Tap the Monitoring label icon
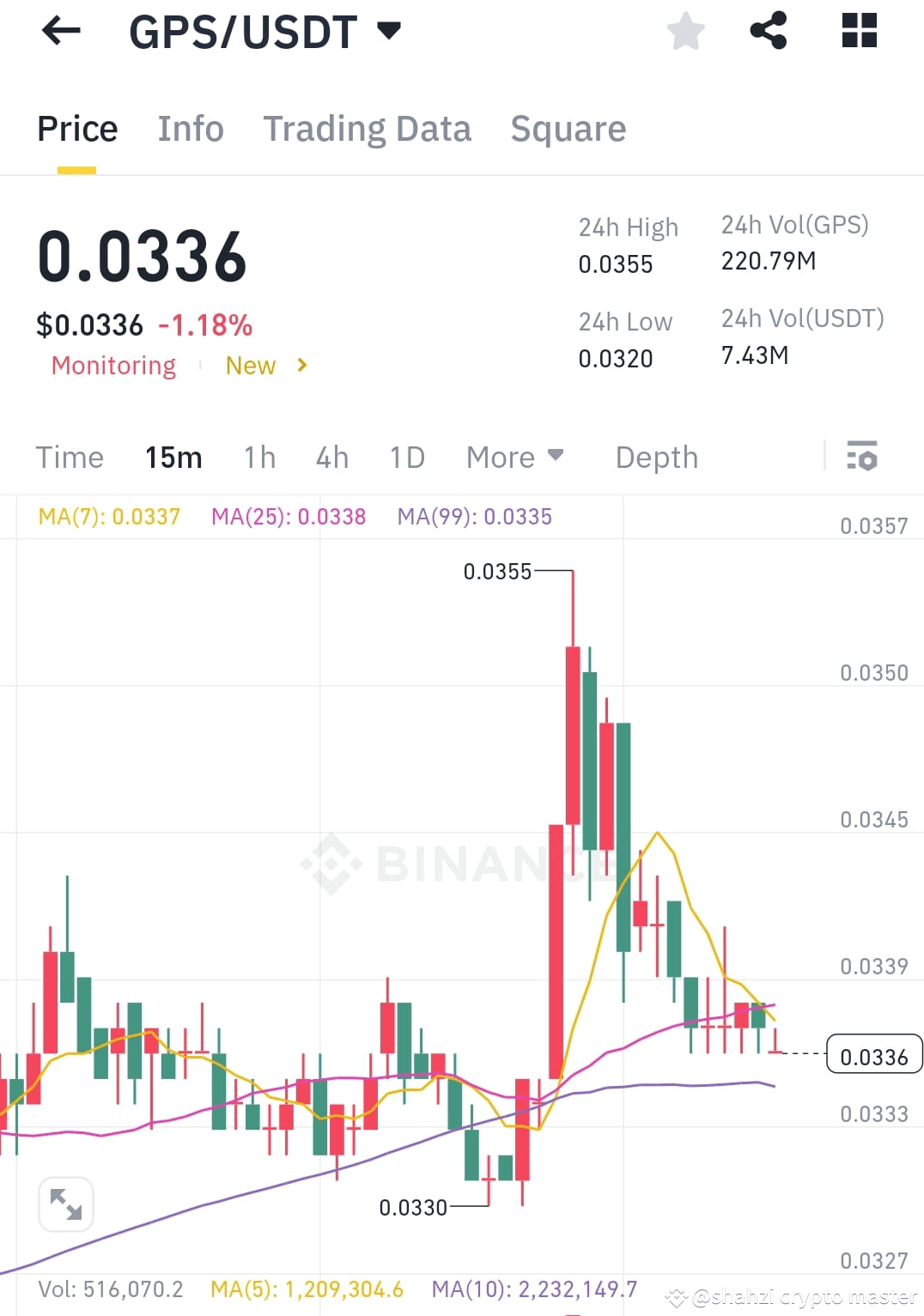 click(x=113, y=365)
